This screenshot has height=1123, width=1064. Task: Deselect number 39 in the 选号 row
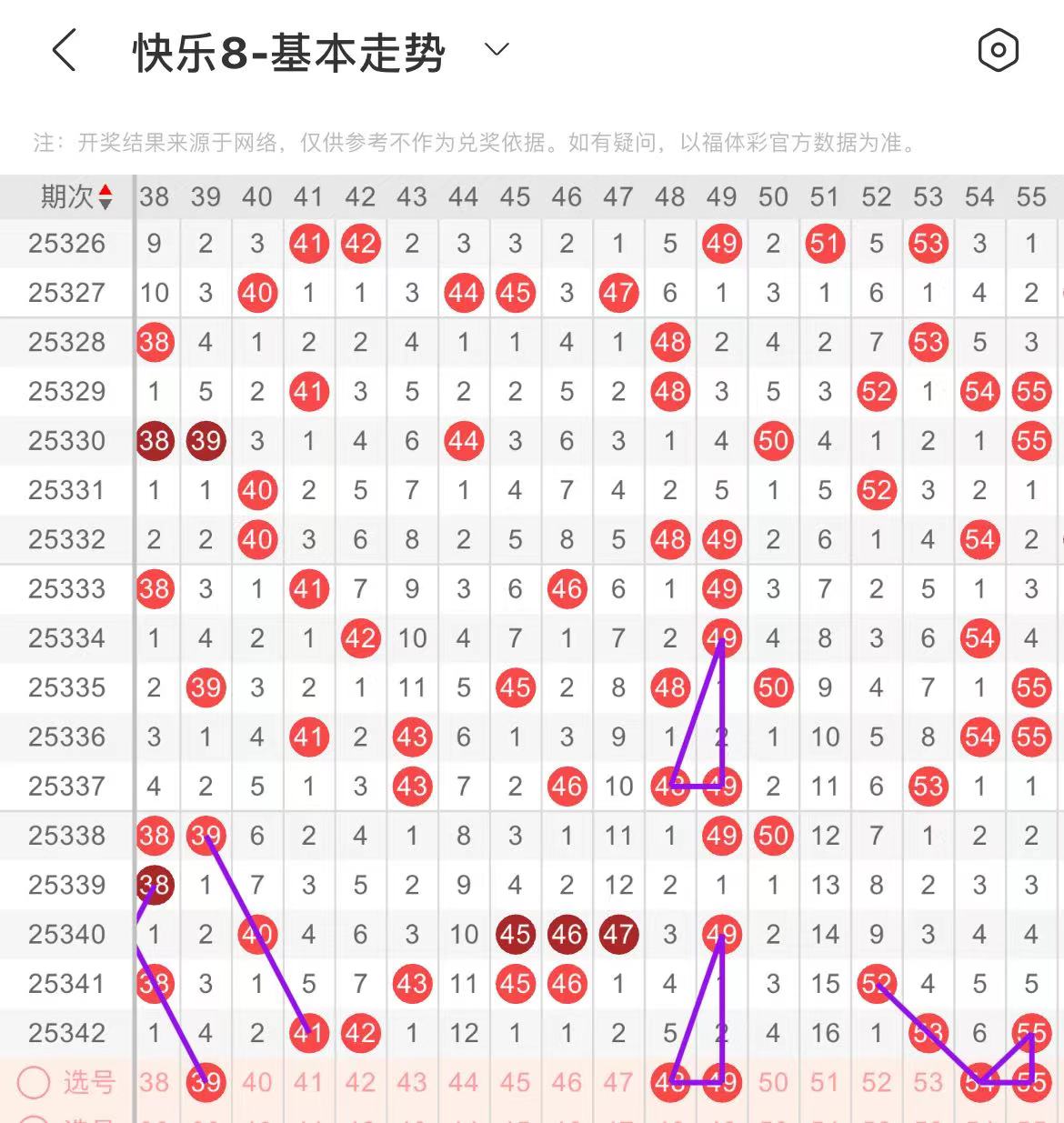pyautogui.click(x=206, y=1082)
